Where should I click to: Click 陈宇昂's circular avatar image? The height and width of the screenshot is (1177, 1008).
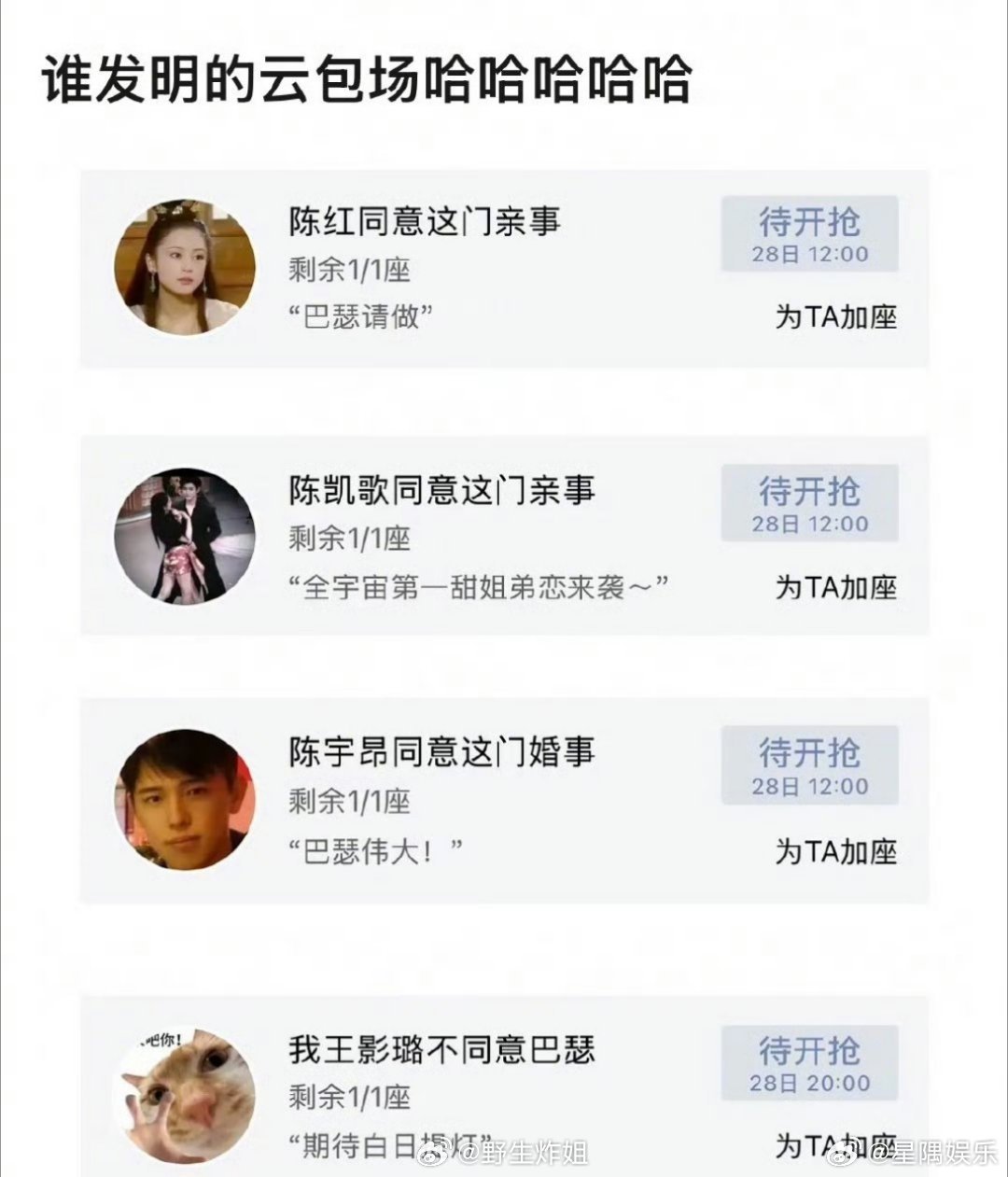[x=184, y=801]
